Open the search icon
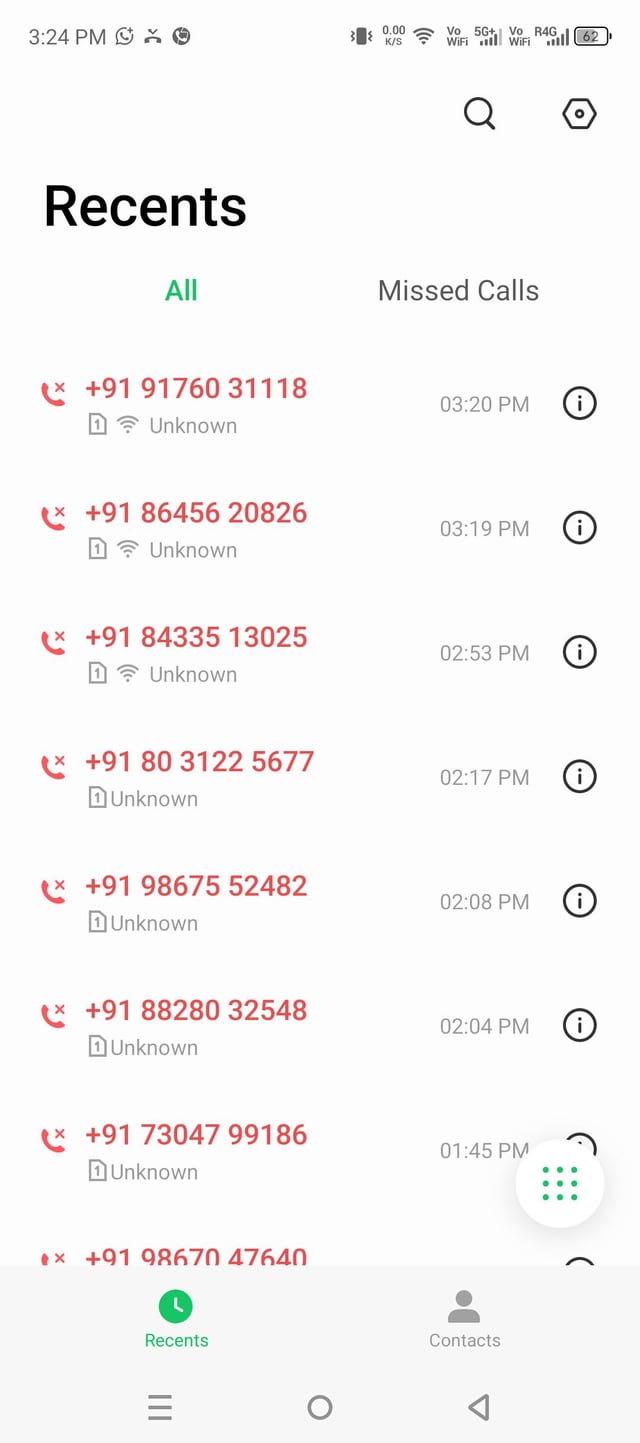This screenshot has height=1443, width=640. tap(479, 114)
